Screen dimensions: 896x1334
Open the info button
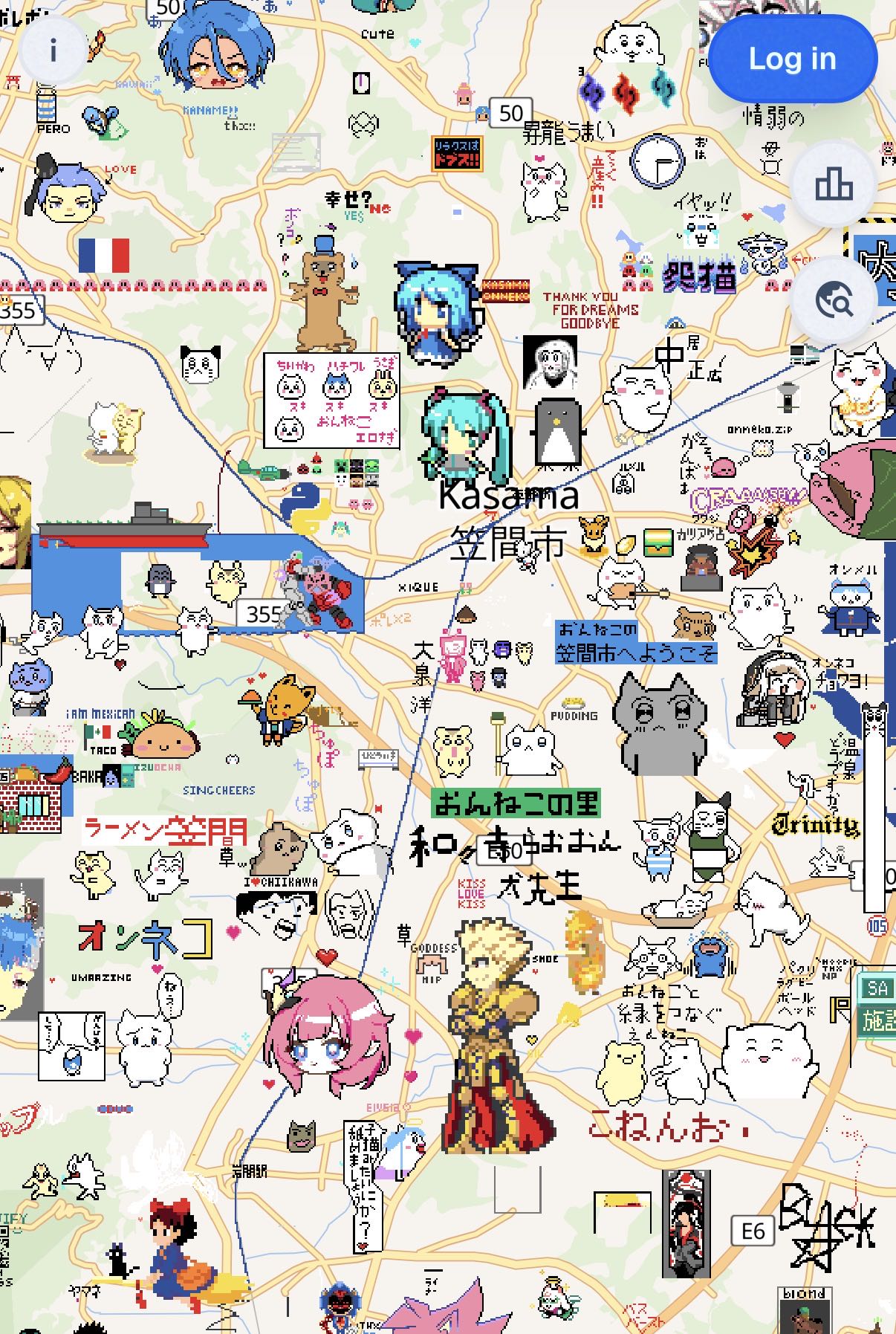pyautogui.click(x=52, y=51)
